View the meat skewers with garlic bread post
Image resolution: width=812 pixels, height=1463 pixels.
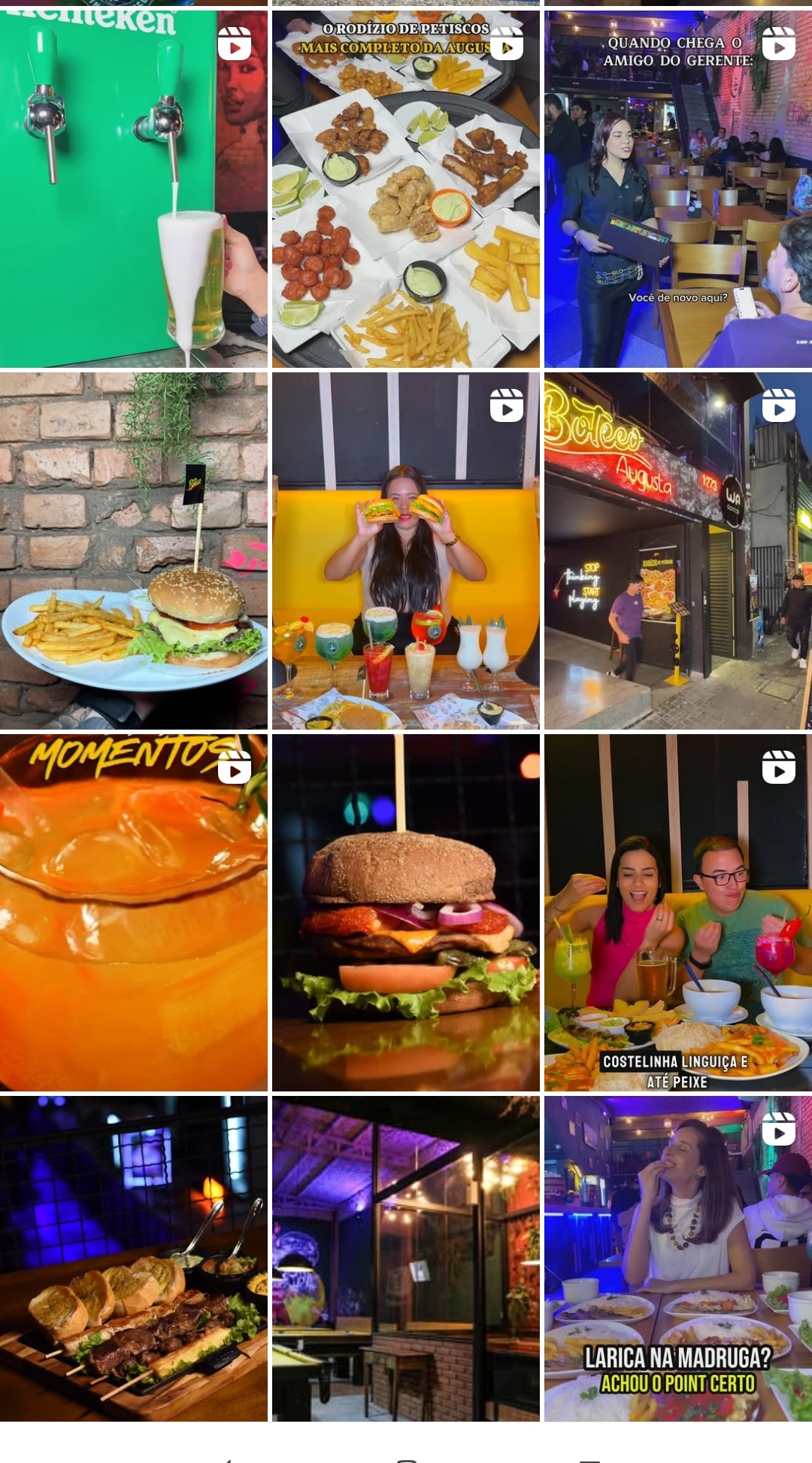[x=133, y=1258]
